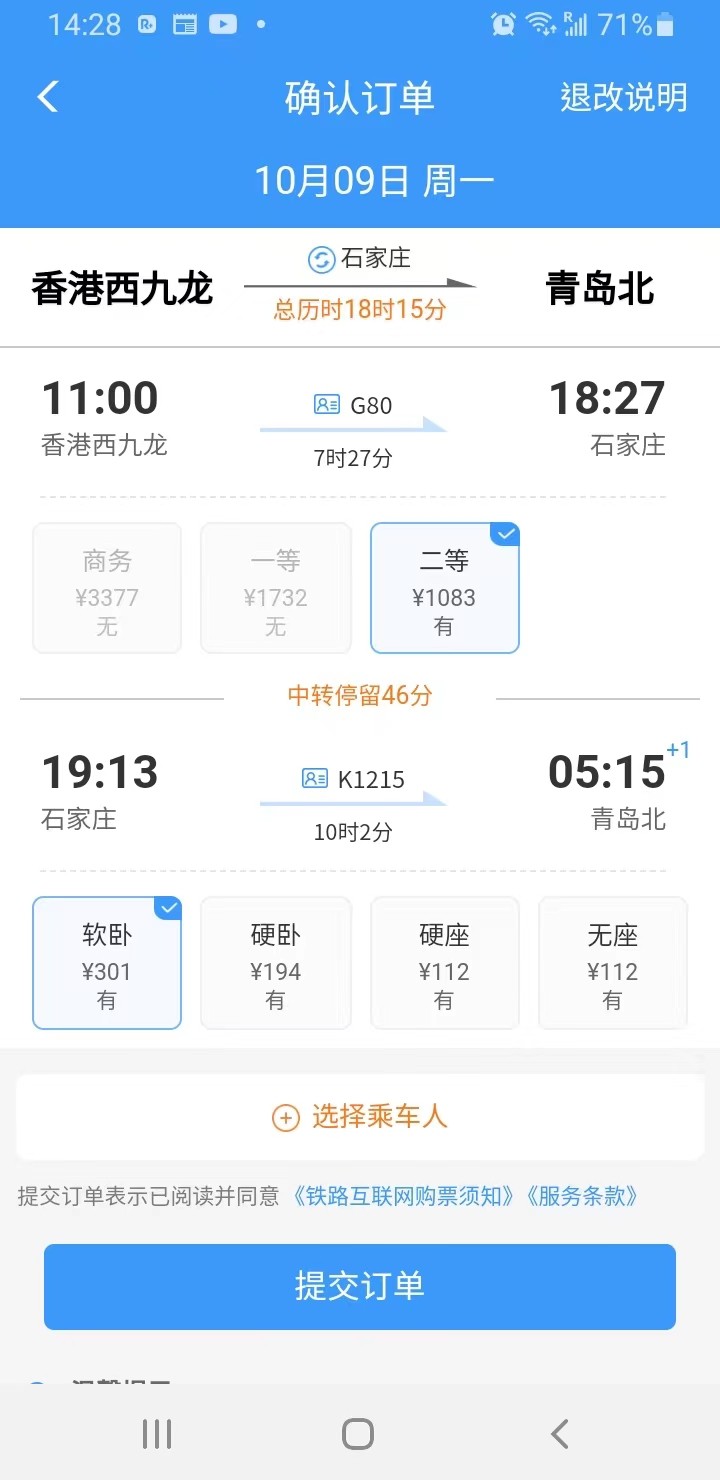Open 服务条款 terms link

point(581,1195)
